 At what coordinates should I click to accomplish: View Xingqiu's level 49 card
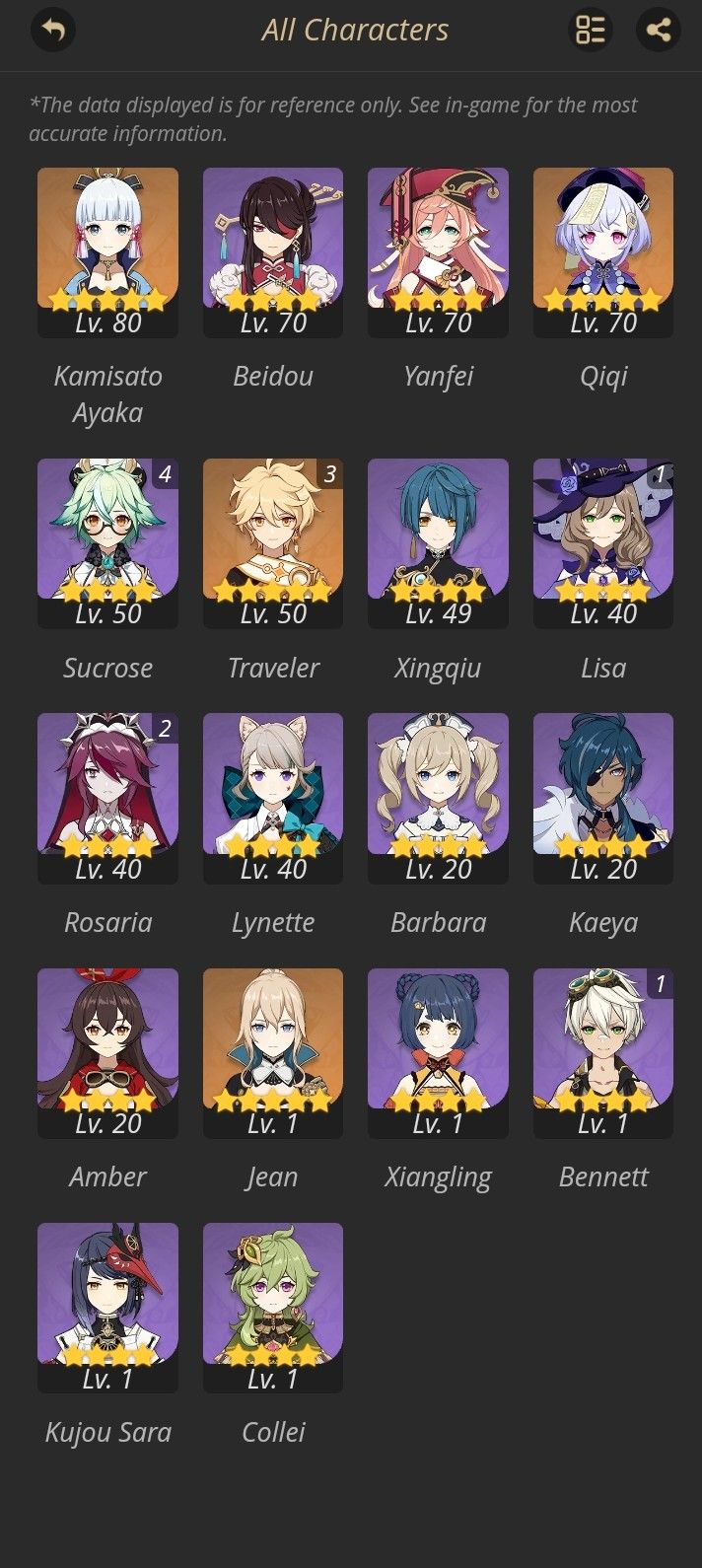click(438, 542)
